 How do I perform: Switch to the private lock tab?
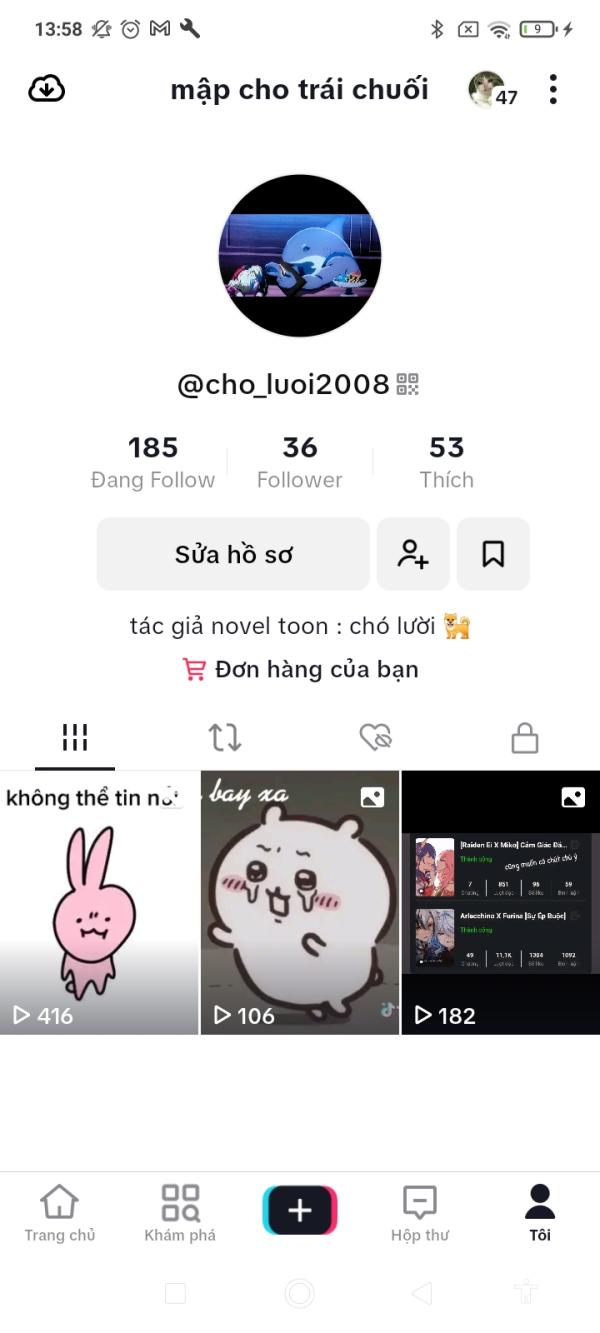(x=525, y=738)
